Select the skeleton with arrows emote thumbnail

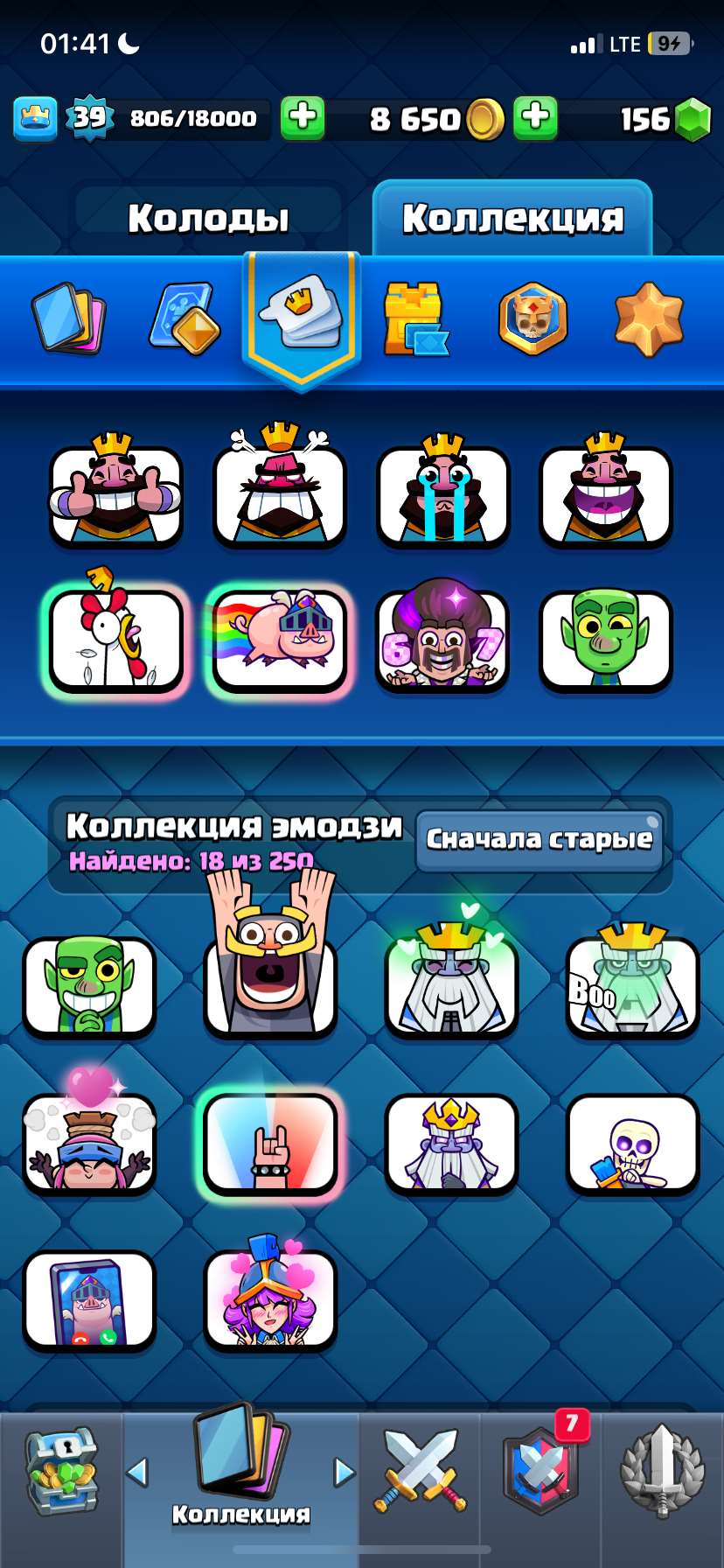[x=632, y=1144]
